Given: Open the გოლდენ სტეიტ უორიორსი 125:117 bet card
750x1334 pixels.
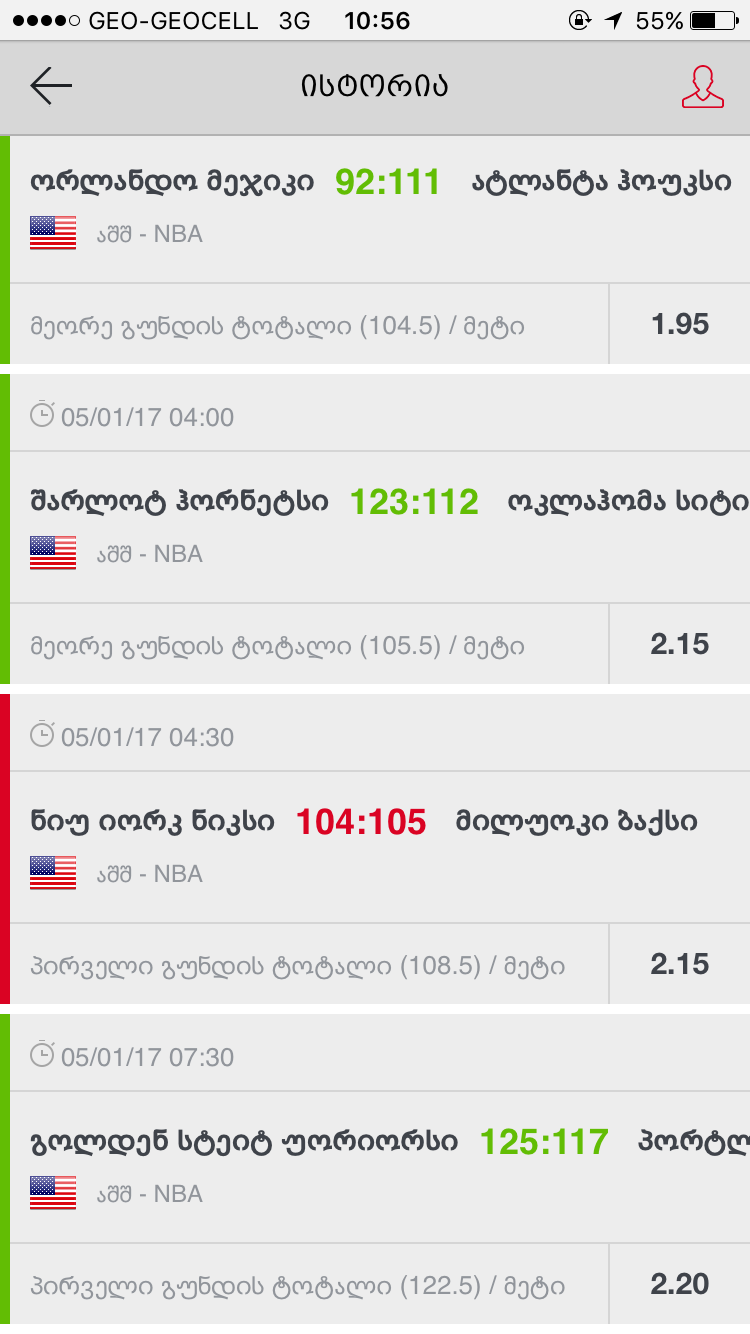Looking at the screenshot, I should click(x=380, y=1166).
